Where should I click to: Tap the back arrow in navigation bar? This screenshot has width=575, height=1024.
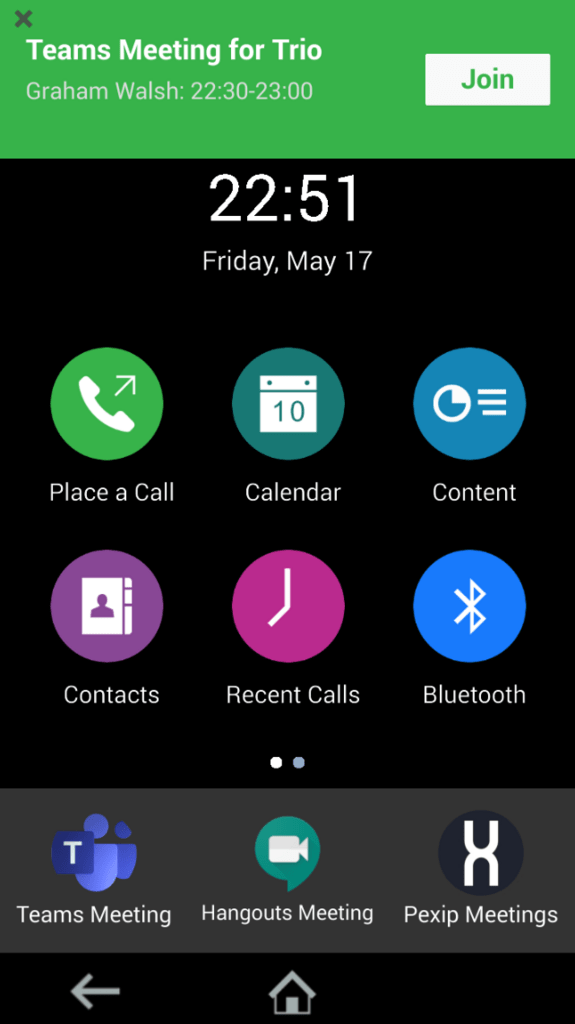pyautogui.click(x=95, y=991)
